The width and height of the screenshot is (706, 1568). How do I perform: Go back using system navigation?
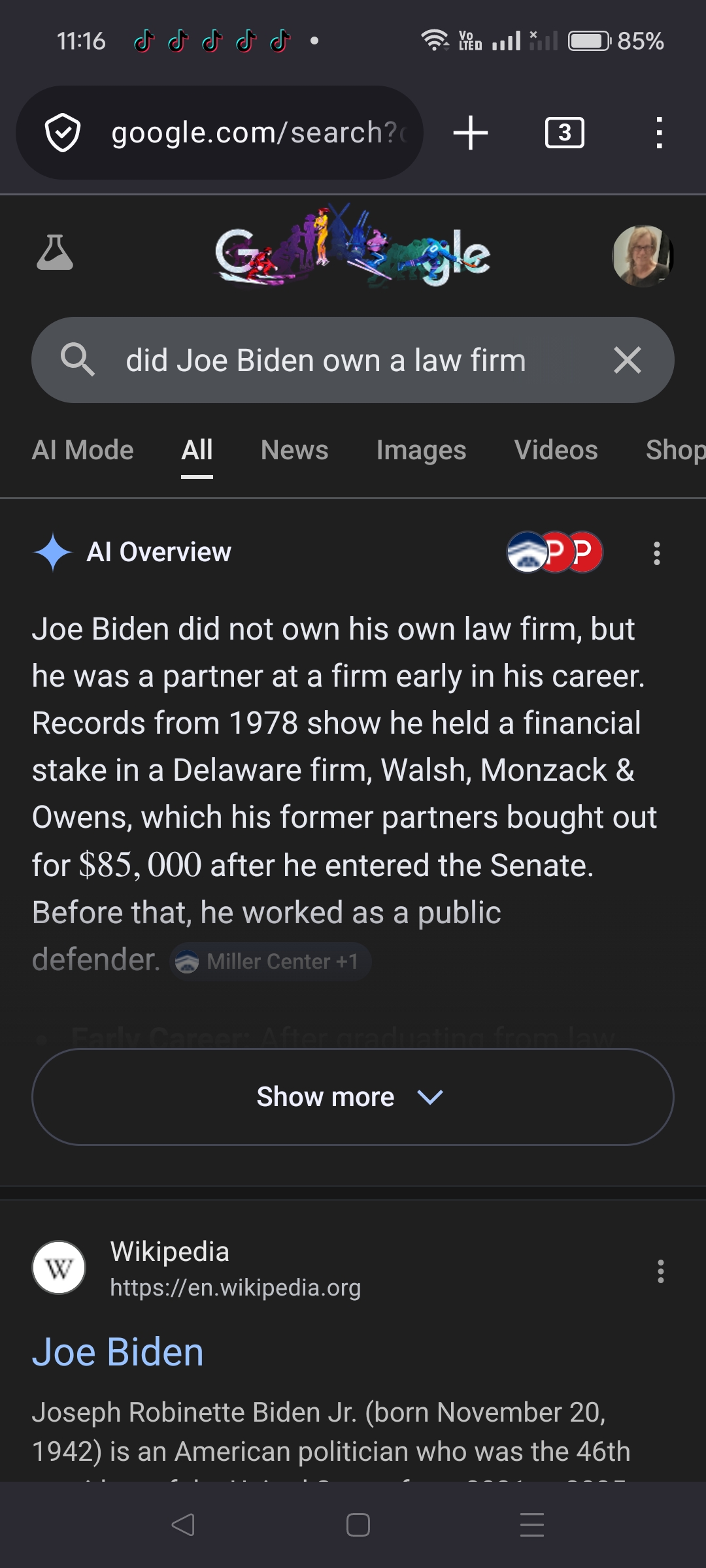[183, 1525]
